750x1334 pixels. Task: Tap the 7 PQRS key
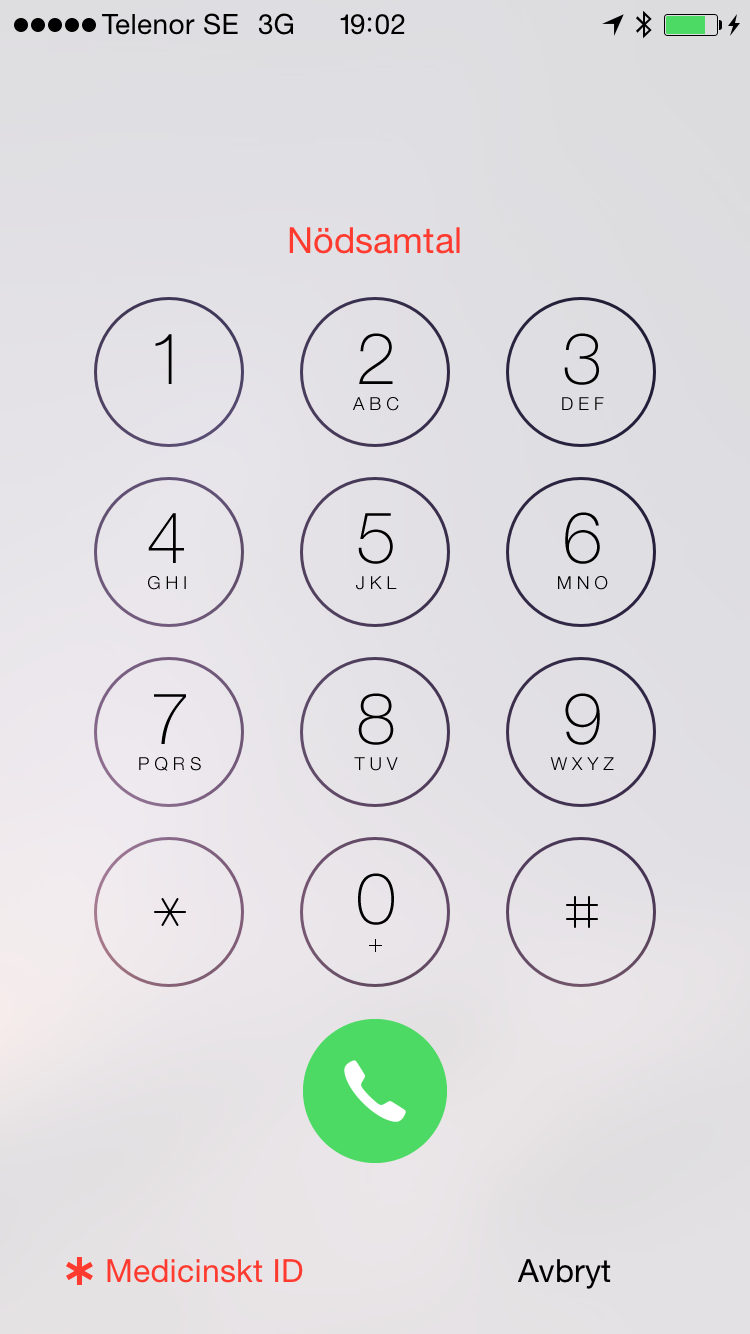pos(169,732)
